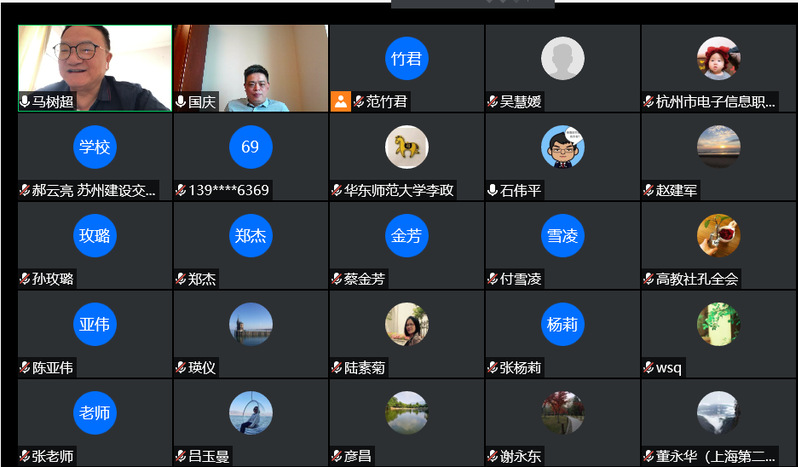Select the wsq participant tile
798x467 pixels.
[x=719, y=334]
